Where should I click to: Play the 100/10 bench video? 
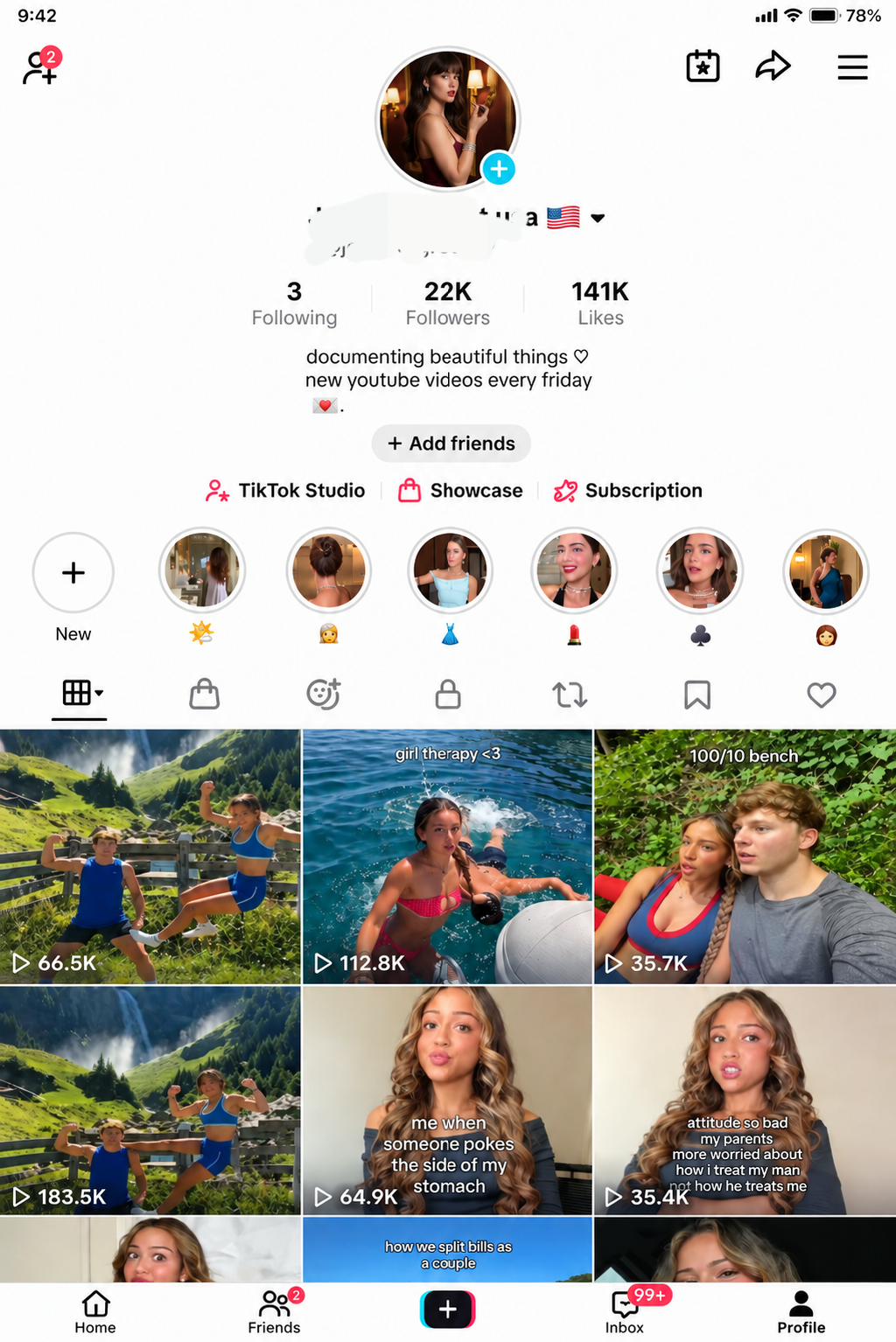(x=745, y=856)
